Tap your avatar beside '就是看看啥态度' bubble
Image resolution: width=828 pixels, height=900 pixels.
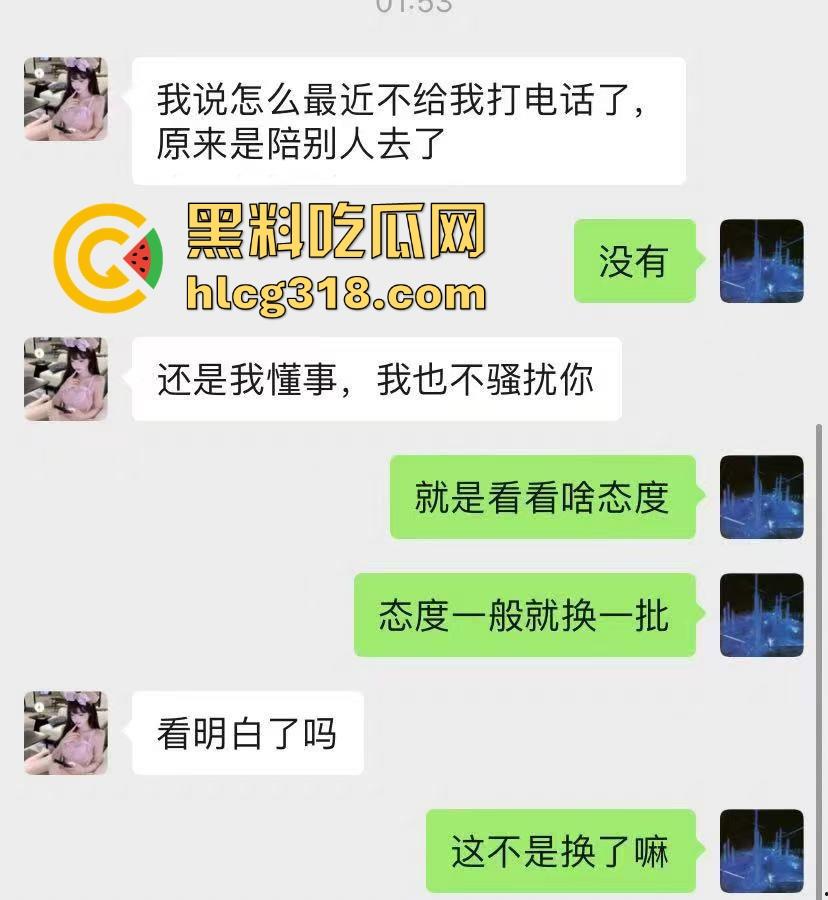click(761, 496)
